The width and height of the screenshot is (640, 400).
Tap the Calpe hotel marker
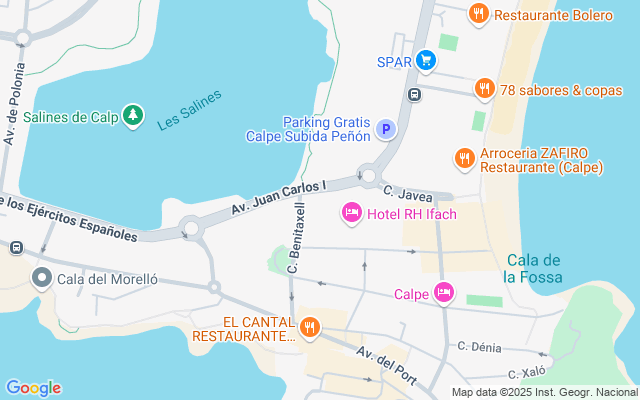pyautogui.click(x=444, y=293)
